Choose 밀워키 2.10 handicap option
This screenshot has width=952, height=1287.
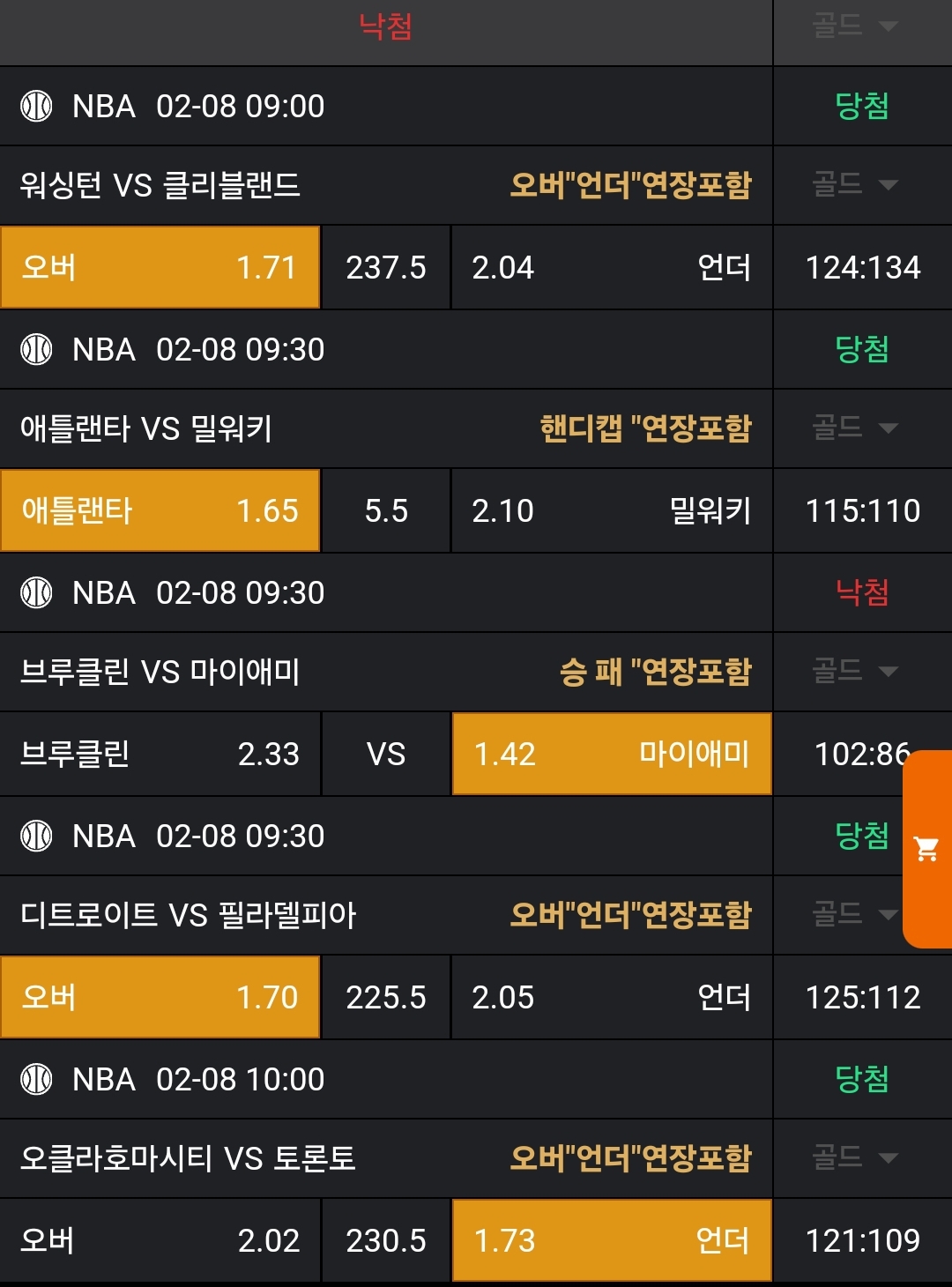pos(611,510)
